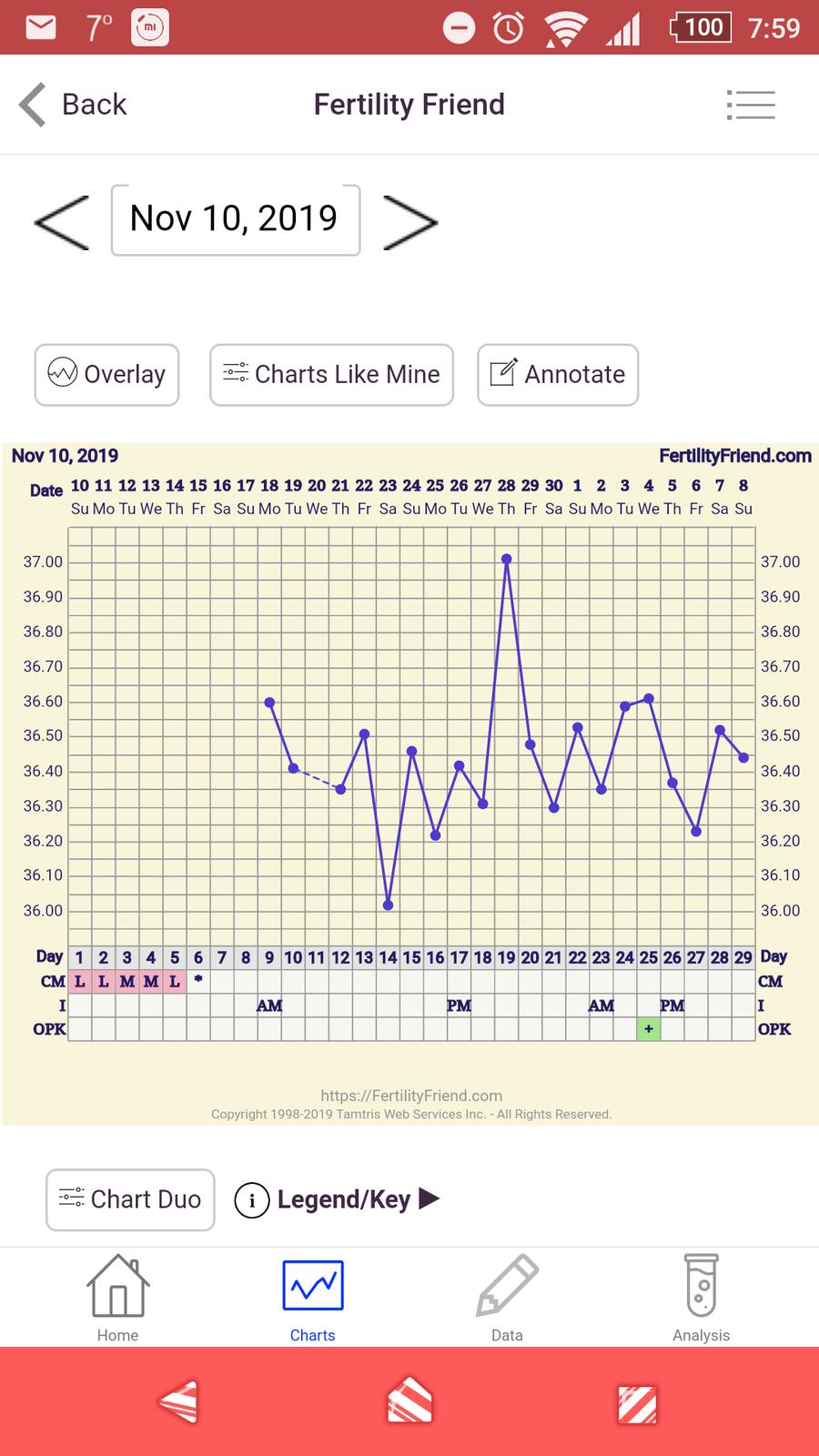
Task: Switch to the Home tab
Action: pyautogui.click(x=117, y=1299)
